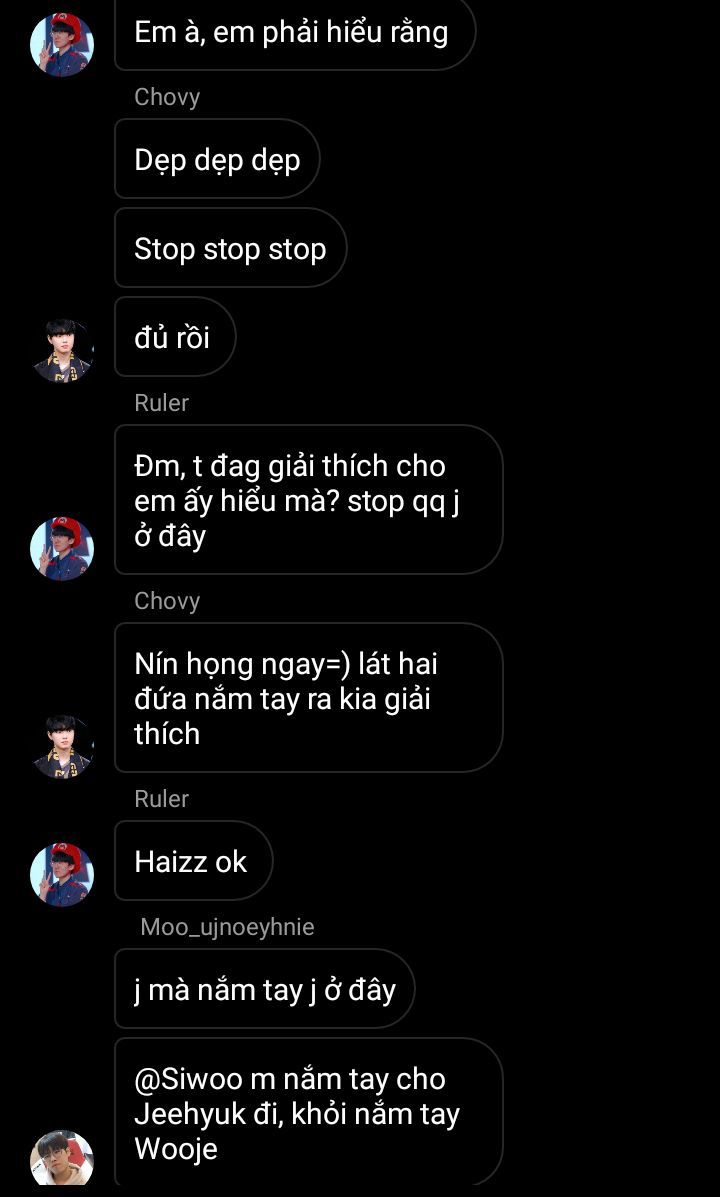This screenshot has width=720, height=1197.
Task: Open avatar beside "Em à, em phải hiểu rằng"
Action: click(62, 45)
